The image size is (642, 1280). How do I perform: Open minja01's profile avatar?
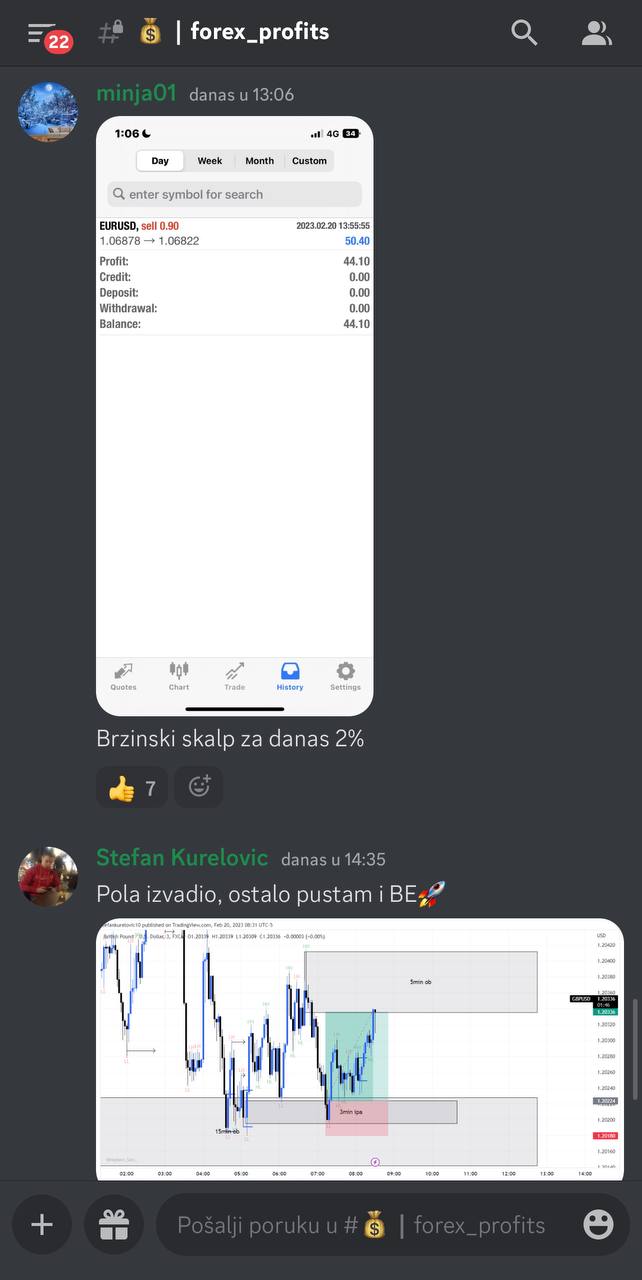pyautogui.click(x=48, y=112)
